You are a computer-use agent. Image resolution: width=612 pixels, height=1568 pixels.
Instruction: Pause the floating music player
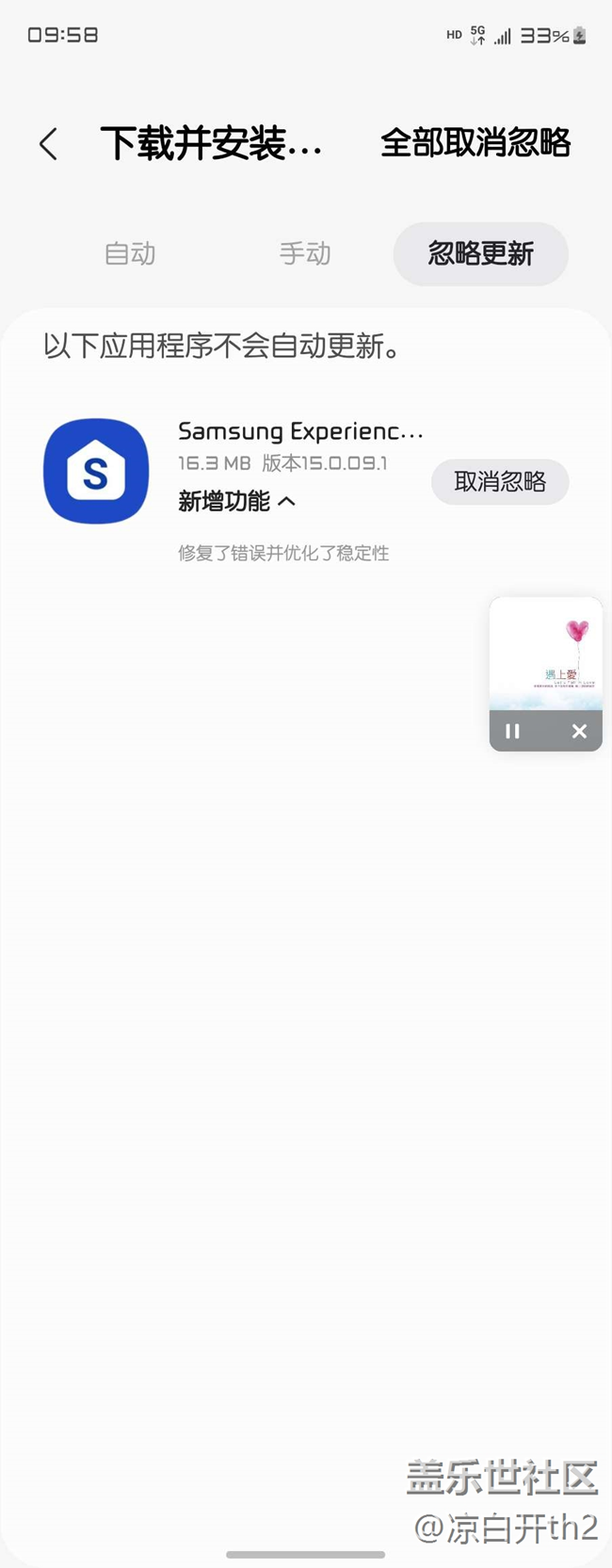click(512, 731)
